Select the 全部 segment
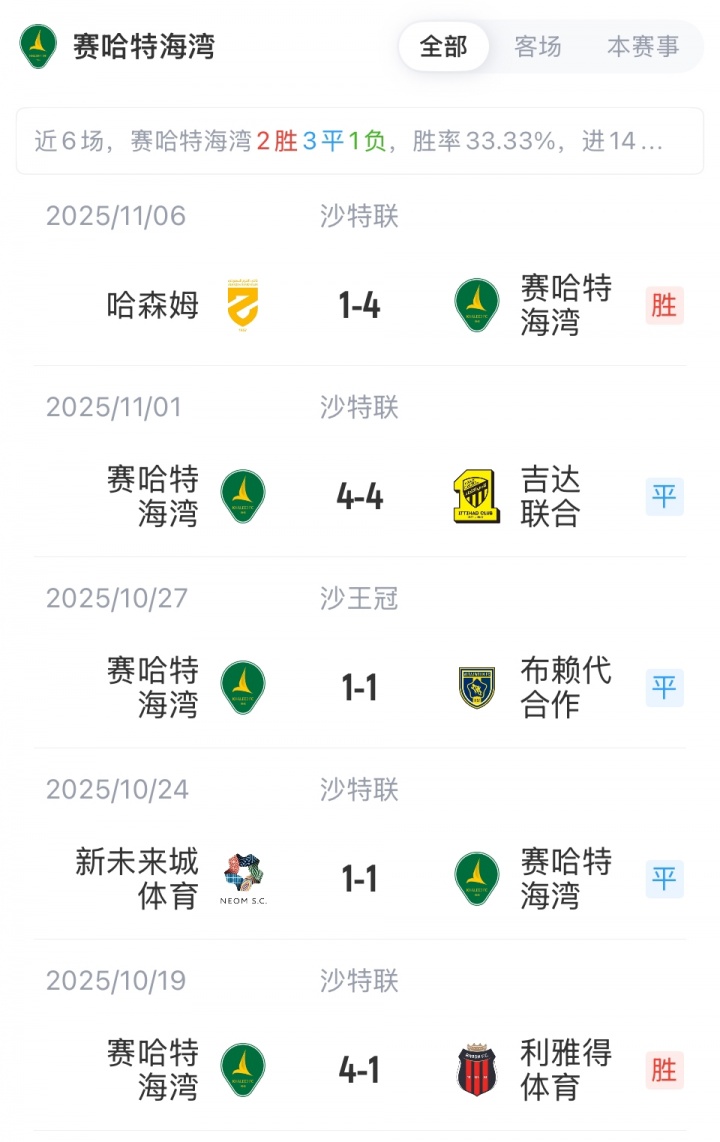720x1142 pixels. tap(443, 47)
